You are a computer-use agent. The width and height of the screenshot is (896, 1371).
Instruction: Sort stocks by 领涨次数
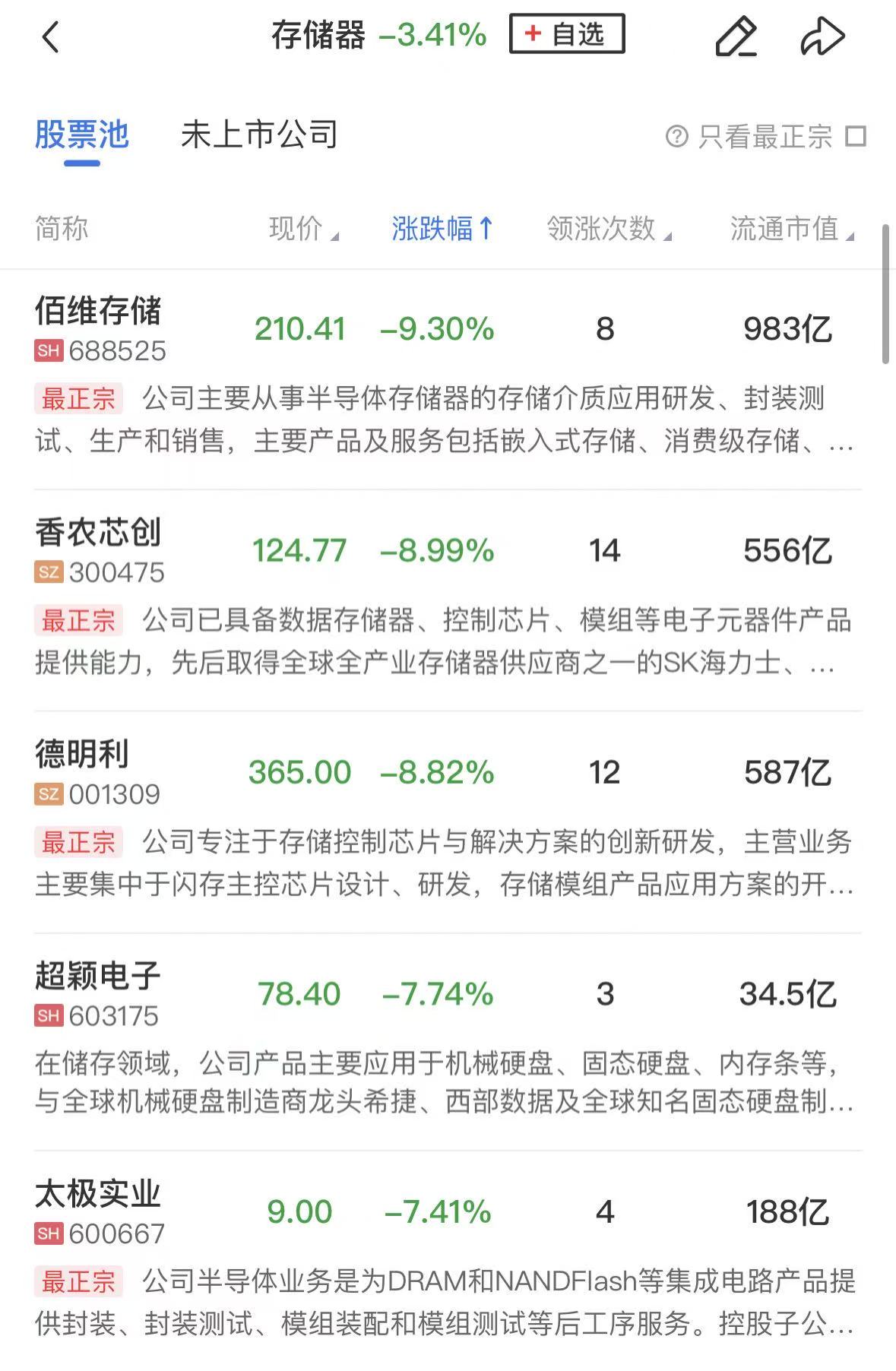pyautogui.click(x=608, y=228)
